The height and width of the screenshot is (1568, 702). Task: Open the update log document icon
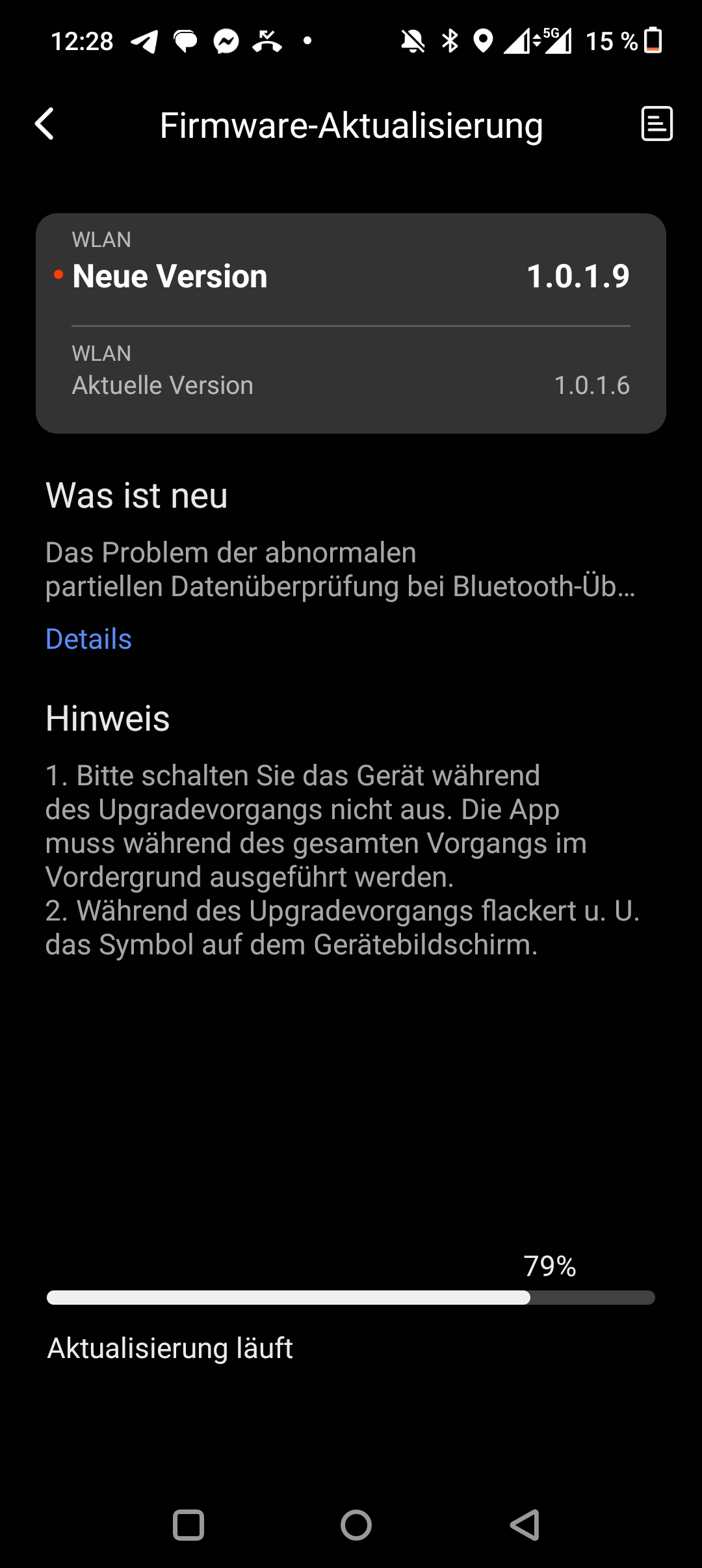[656, 124]
